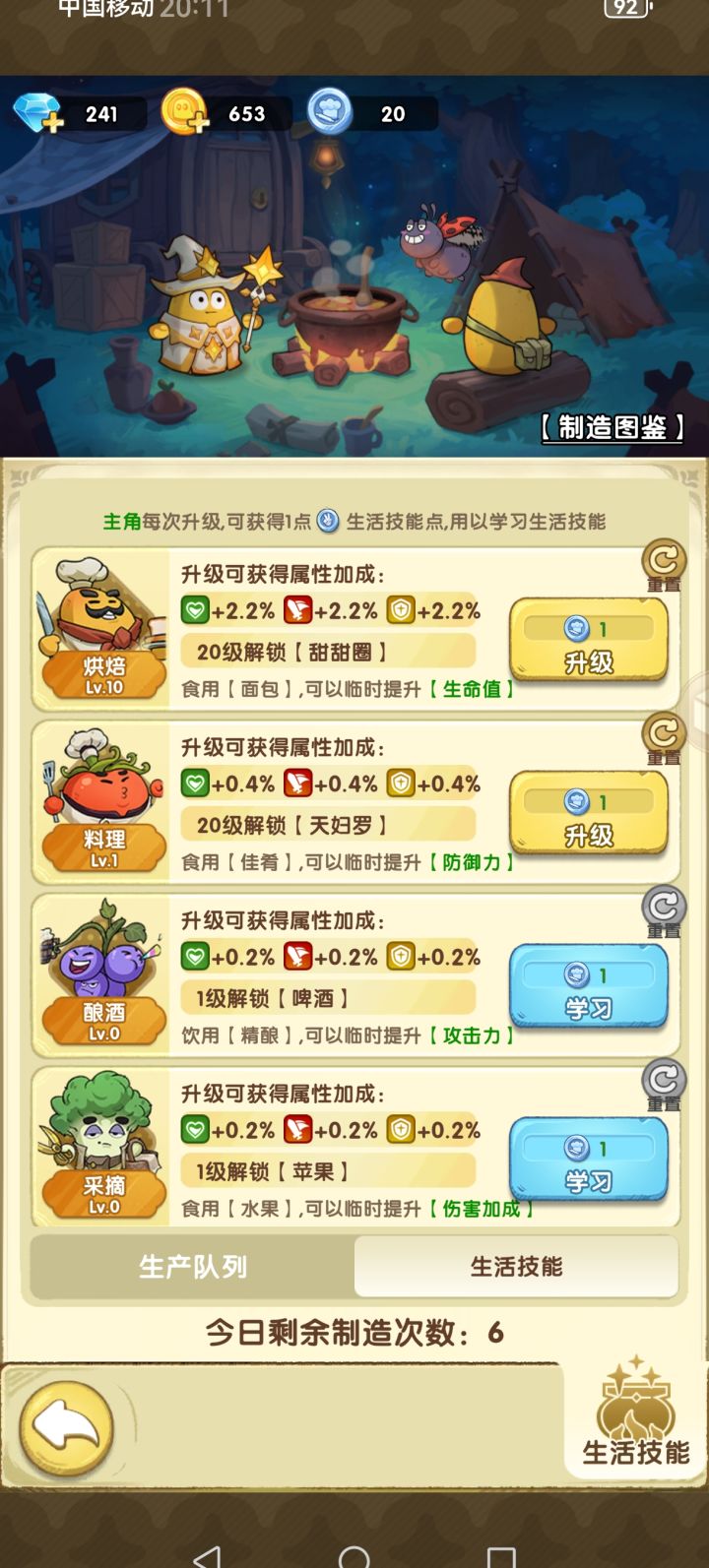The height and width of the screenshot is (1568, 709).
Task: Expand the 制造图鉴 crafting catalog
Action: click(x=611, y=425)
